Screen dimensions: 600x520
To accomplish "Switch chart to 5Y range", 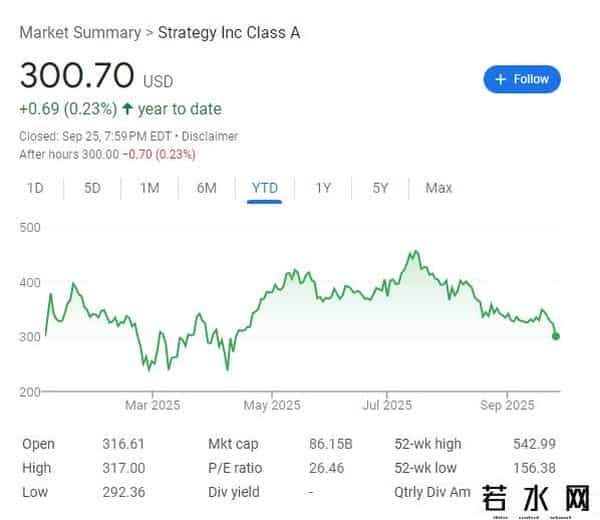I will click(380, 188).
